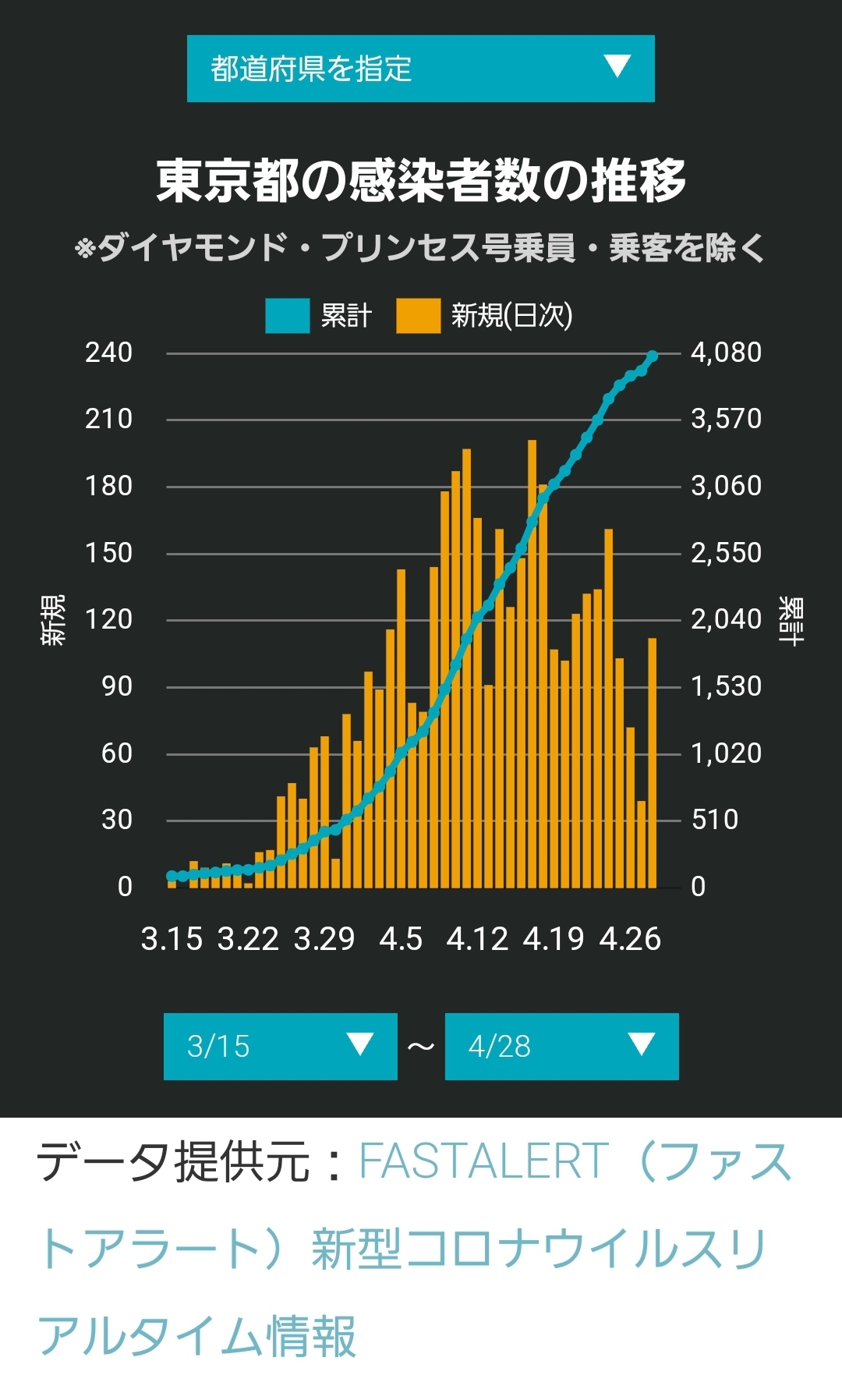Image resolution: width=842 pixels, height=1400 pixels.
Task: Toggle the 累計 legend series
Action: [x=318, y=316]
